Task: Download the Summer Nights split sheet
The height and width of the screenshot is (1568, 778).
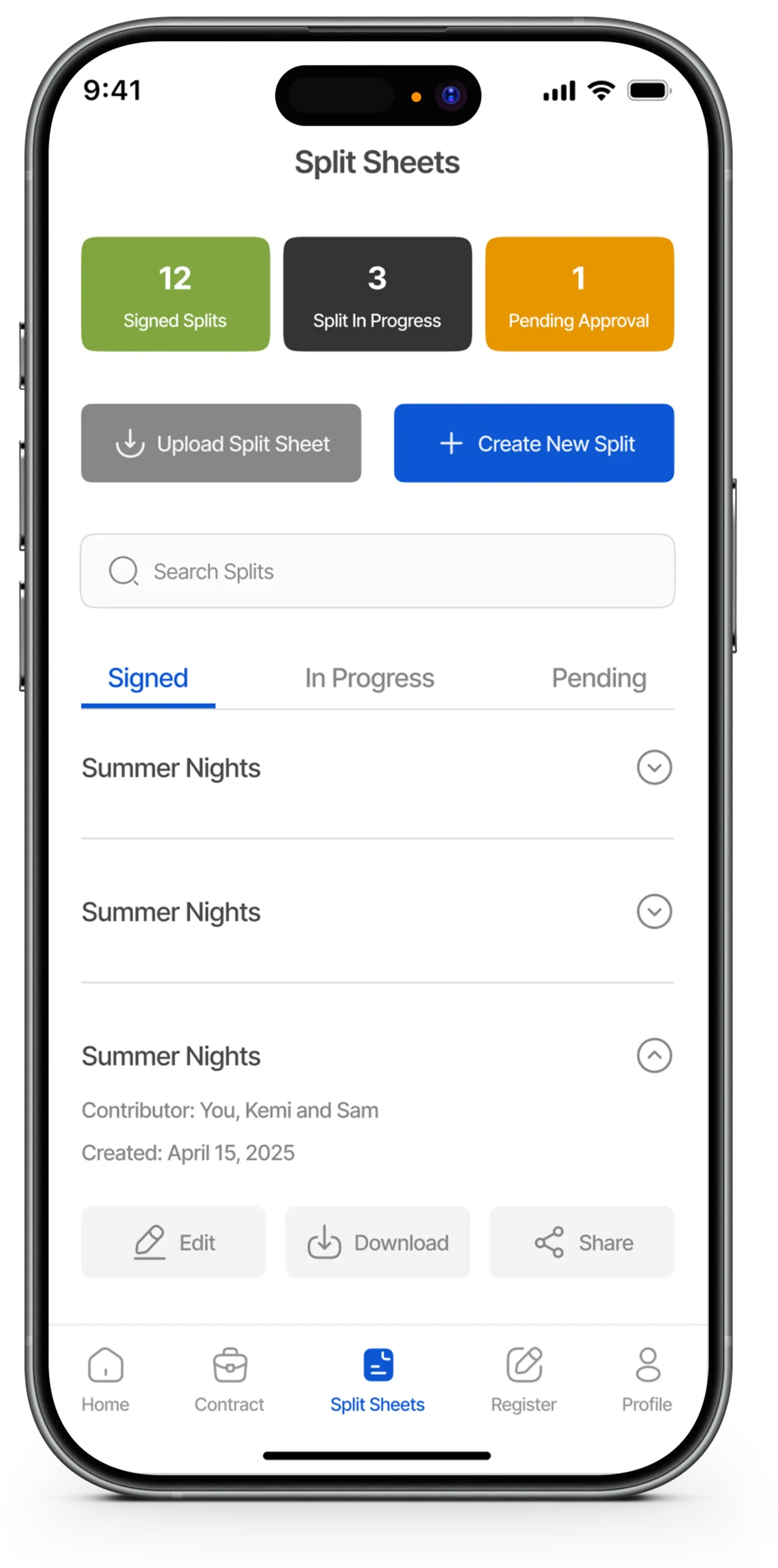Action: (x=377, y=1242)
